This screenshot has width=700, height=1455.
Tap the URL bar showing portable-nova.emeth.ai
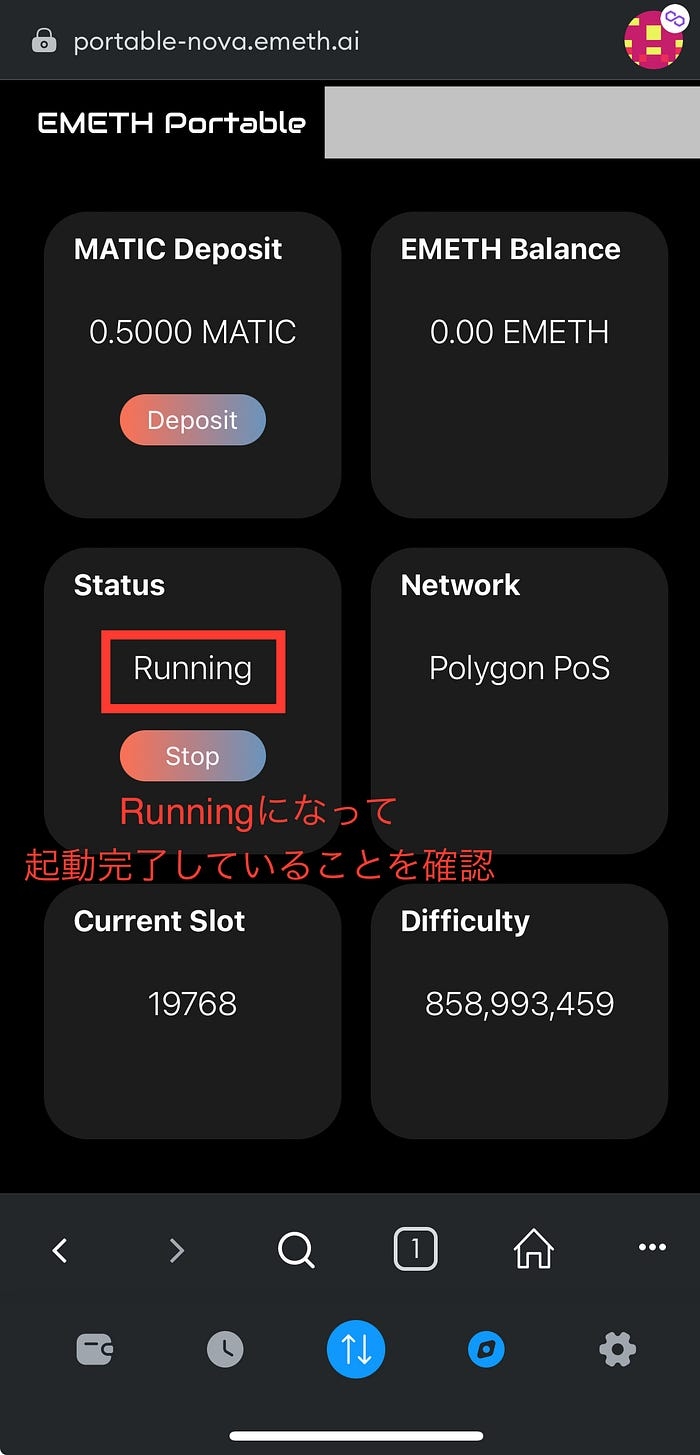[x=216, y=42]
